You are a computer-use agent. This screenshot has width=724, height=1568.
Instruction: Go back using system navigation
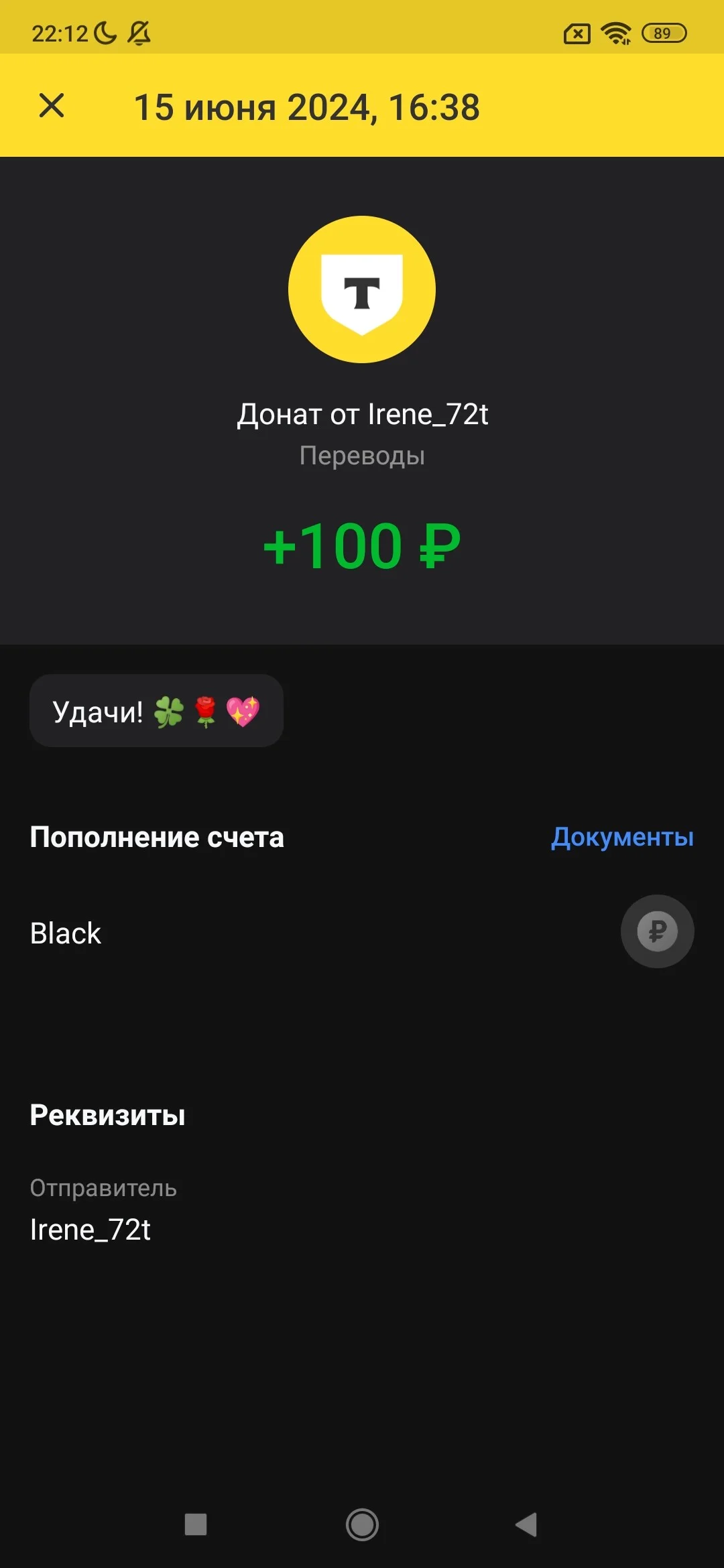[527, 1524]
